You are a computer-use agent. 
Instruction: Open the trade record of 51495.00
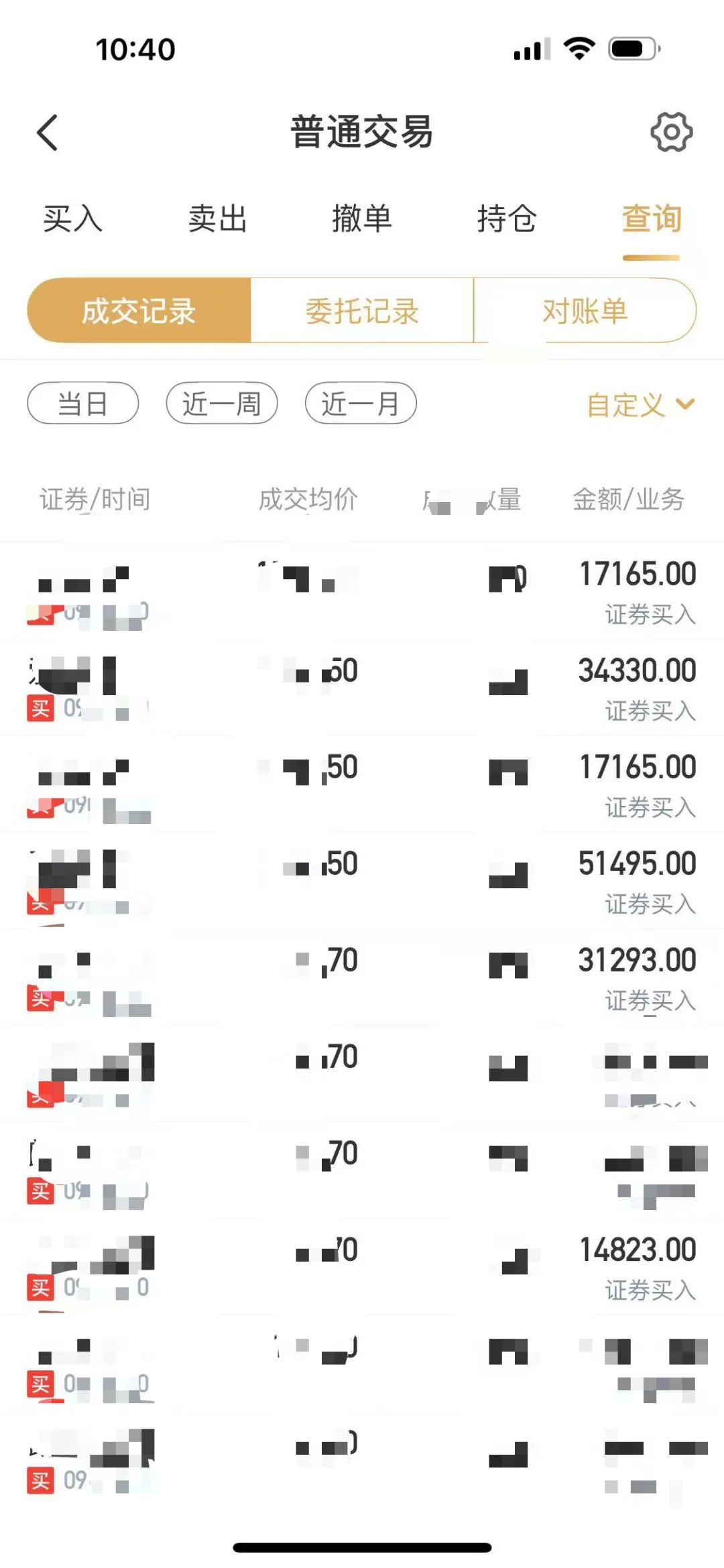pos(362,880)
